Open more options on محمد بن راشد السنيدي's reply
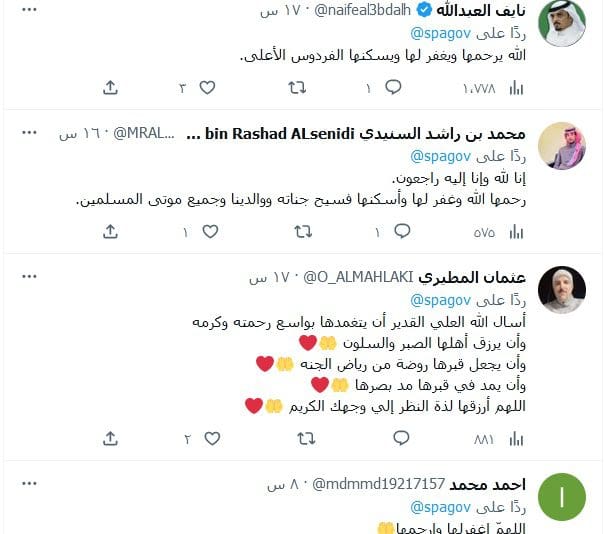Viewport: 604px width, 534px height. (31, 133)
